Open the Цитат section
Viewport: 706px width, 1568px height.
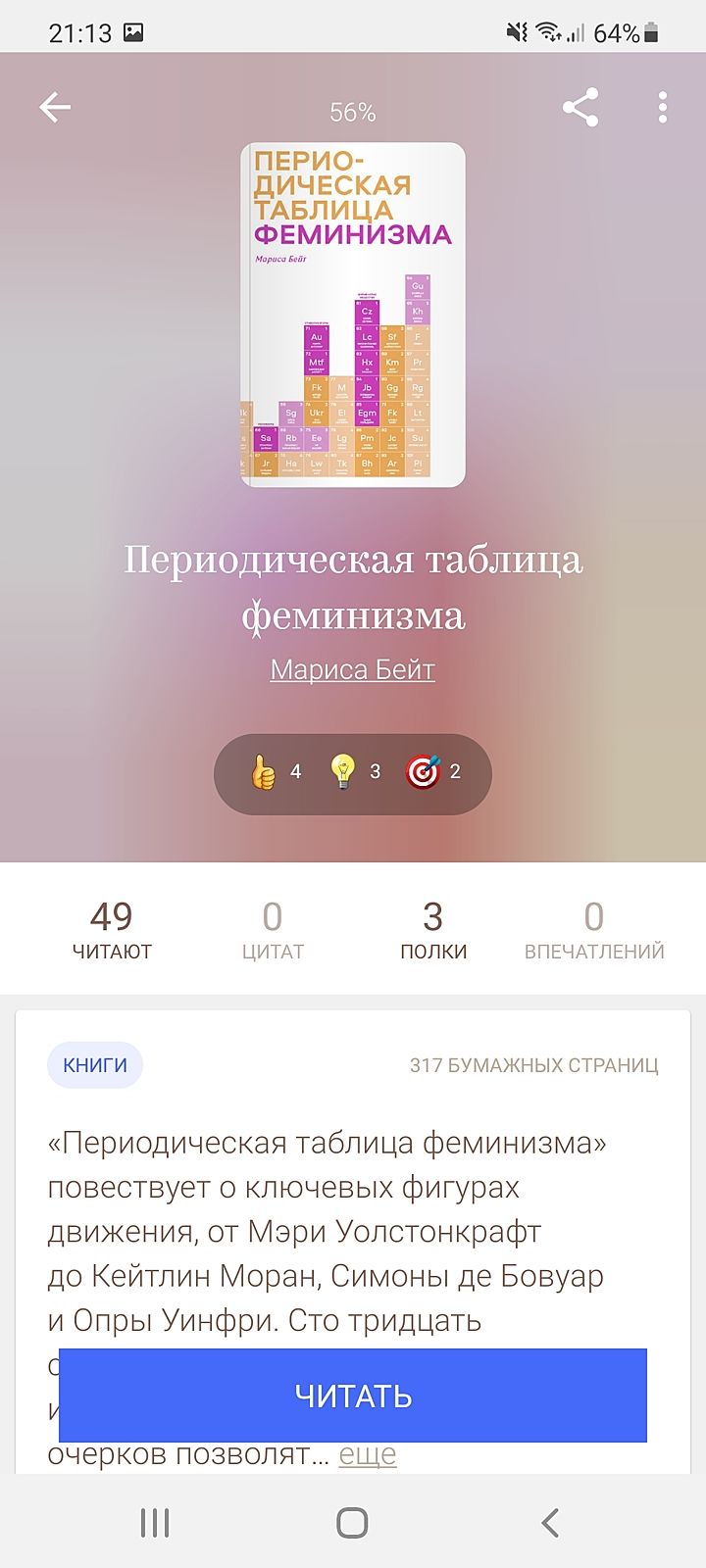point(273,929)
